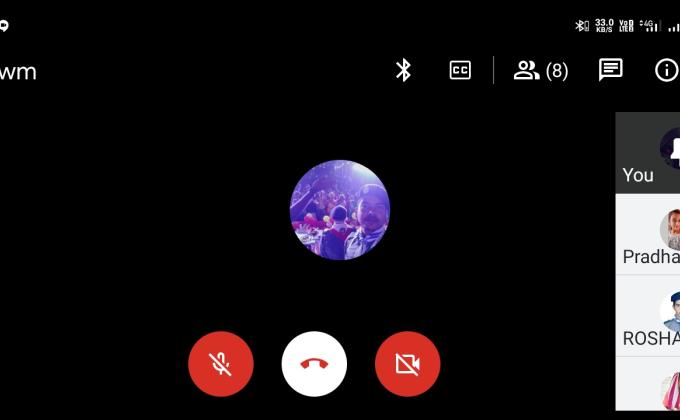
Task: Select Pradha's participant tile
Action: [648, 234]
